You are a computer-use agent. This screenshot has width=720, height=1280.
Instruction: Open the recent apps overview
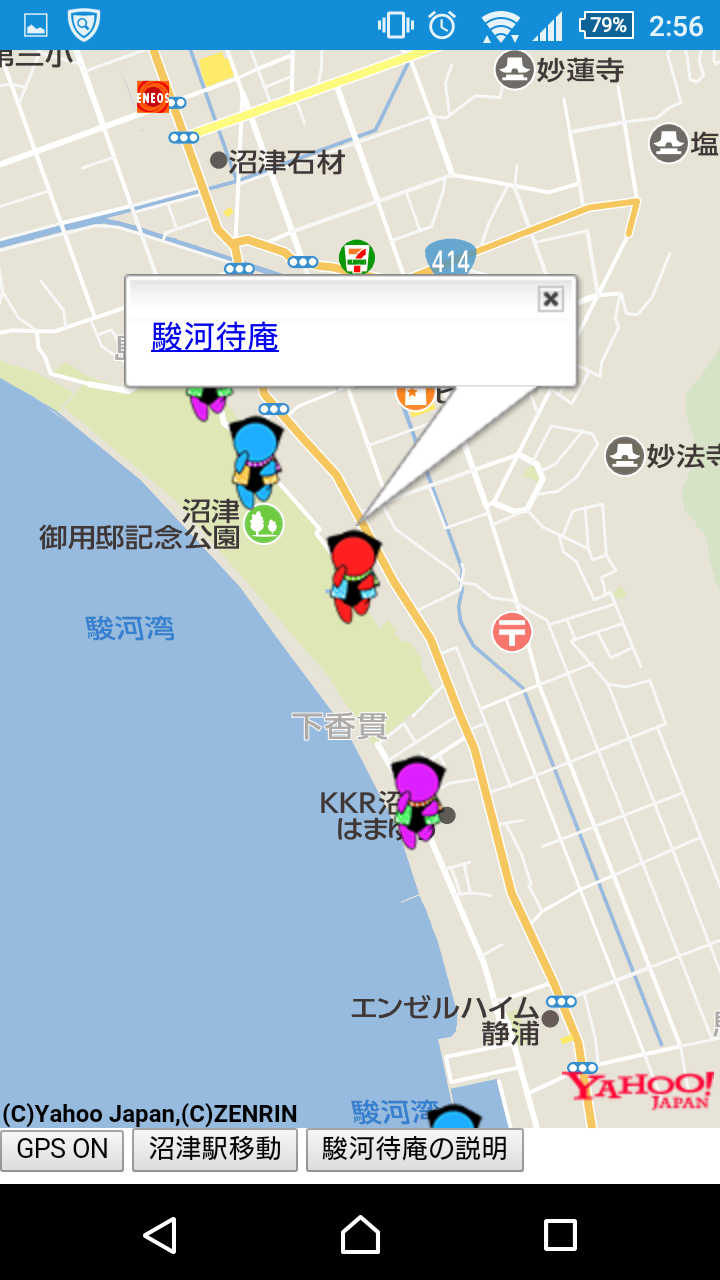click(x=560, y=1235)
